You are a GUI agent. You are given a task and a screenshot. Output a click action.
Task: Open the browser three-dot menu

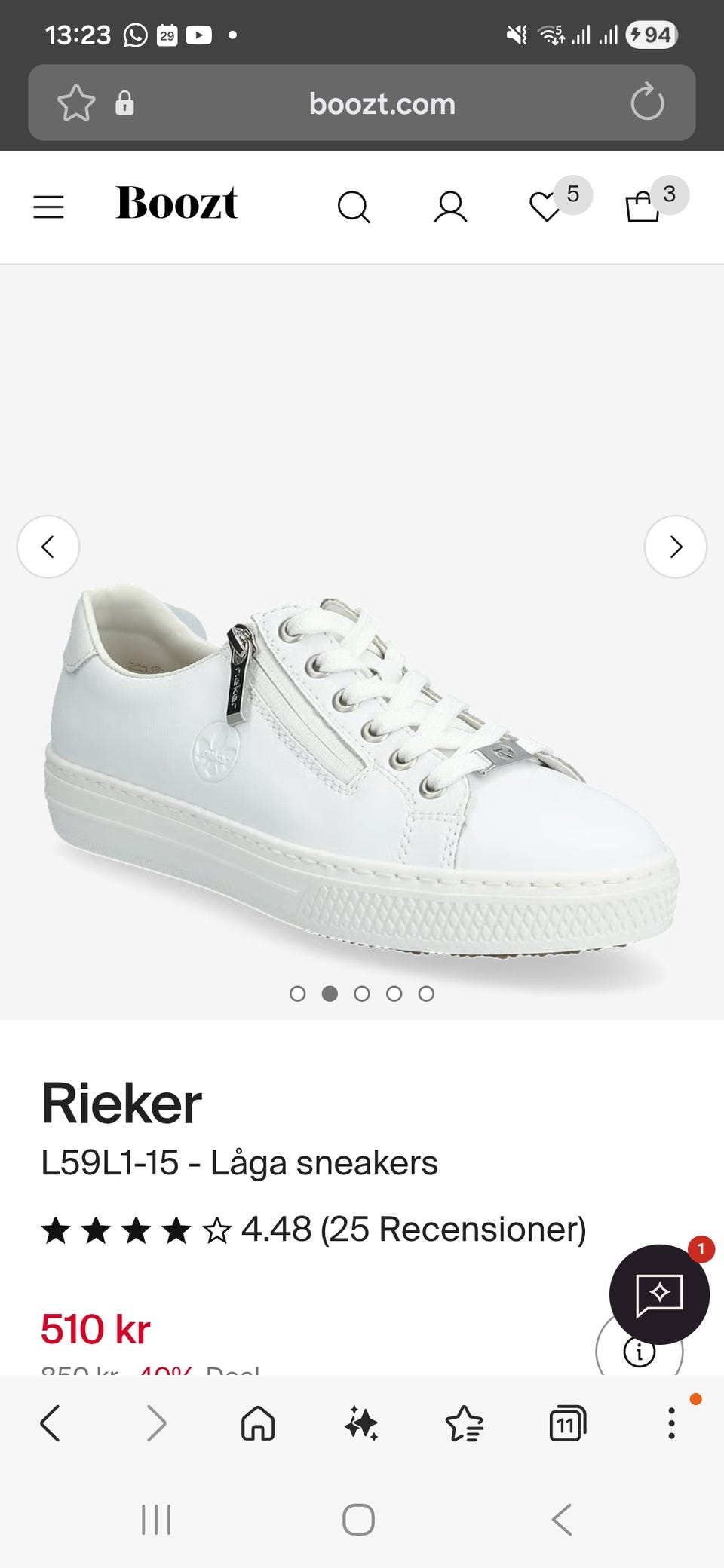point(671,1423)
